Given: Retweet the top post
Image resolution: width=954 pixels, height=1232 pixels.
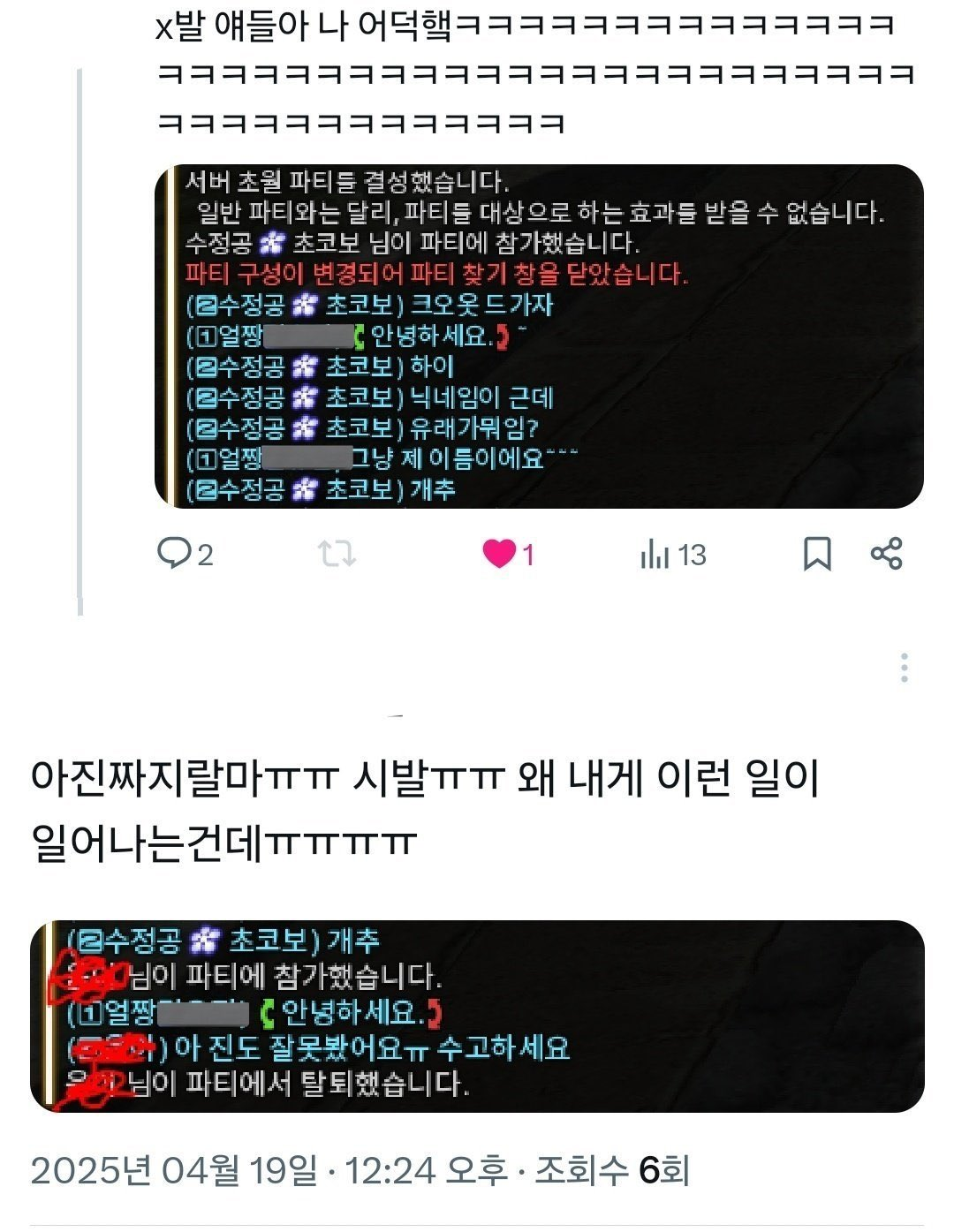Looking at the screenshot, I should (337, 554).
